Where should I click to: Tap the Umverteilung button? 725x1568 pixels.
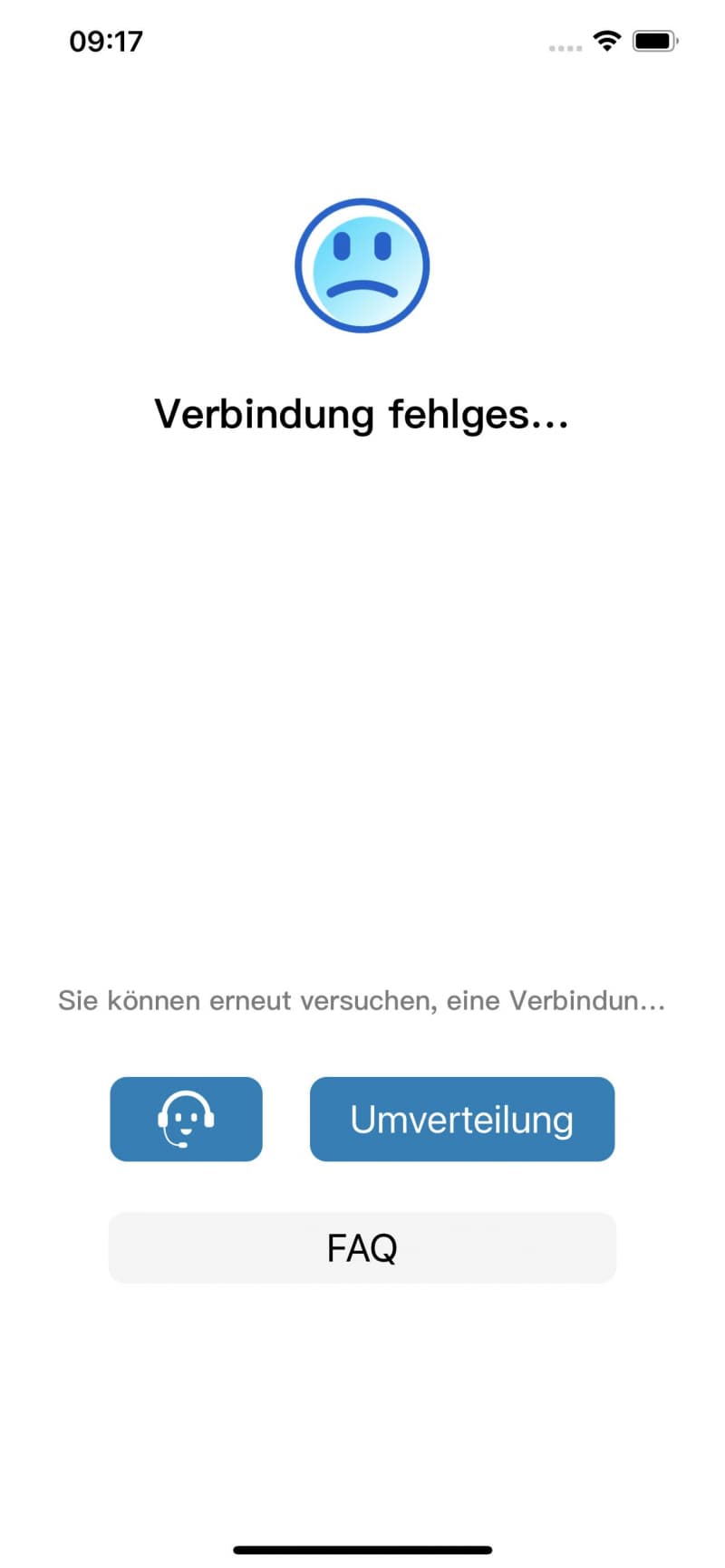point(462,1119)
